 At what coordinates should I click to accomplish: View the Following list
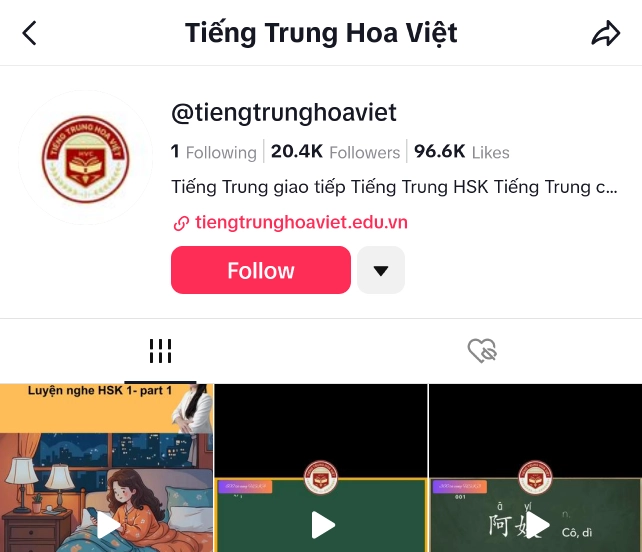[214, 152]
